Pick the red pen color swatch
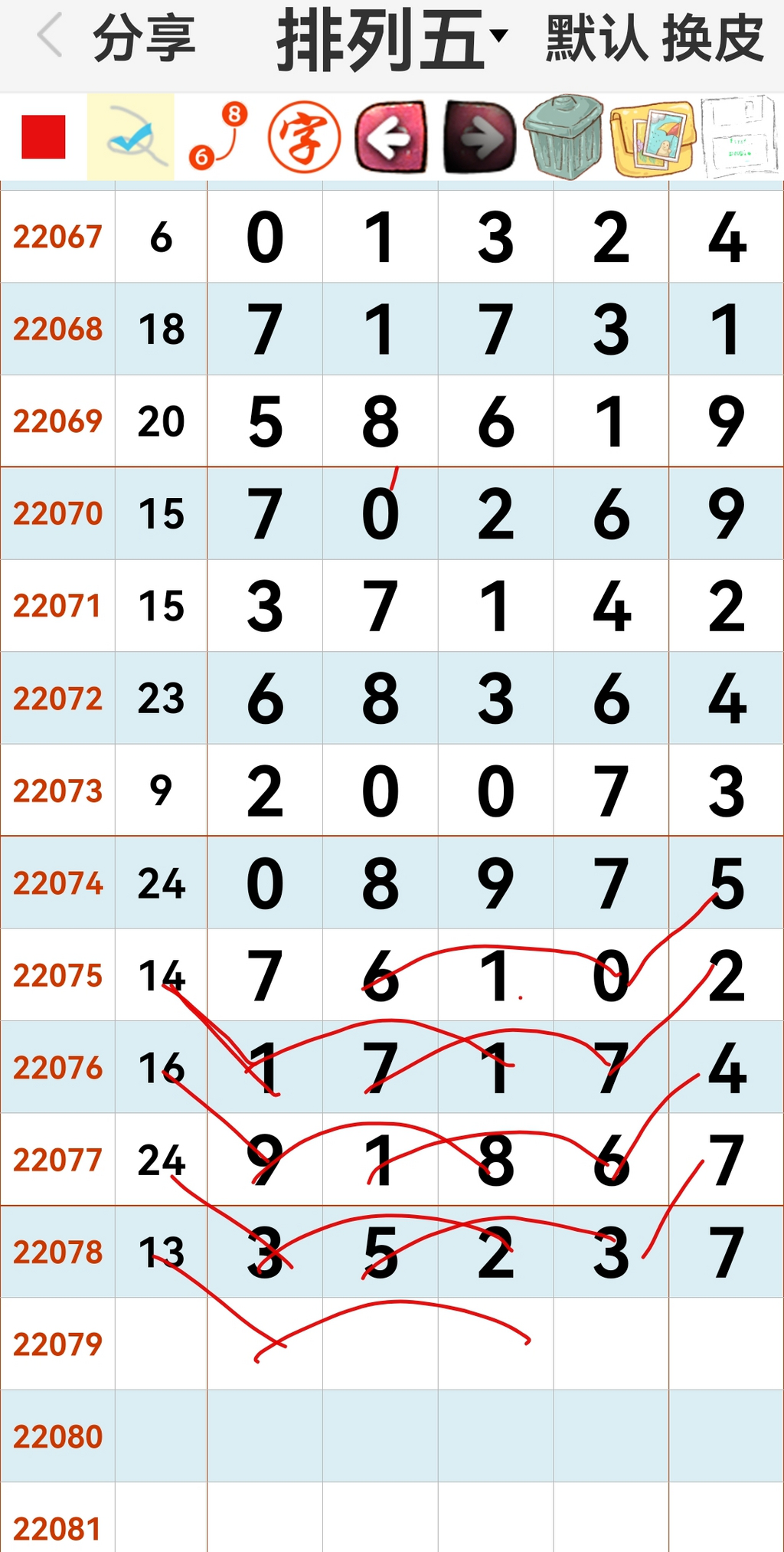This screenshot has width=784, height=1552. click(44, 137)
